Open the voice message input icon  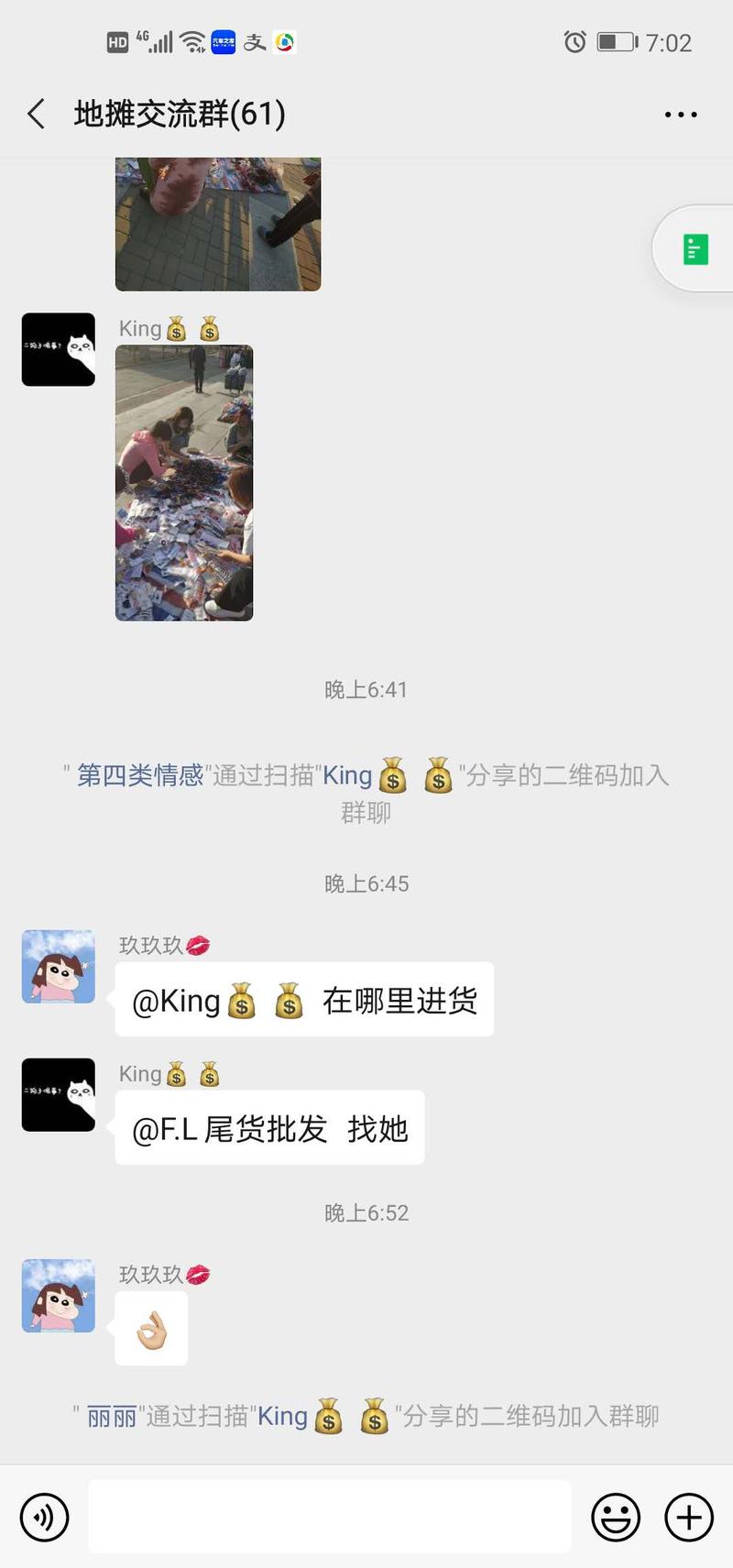point(44,1517)
